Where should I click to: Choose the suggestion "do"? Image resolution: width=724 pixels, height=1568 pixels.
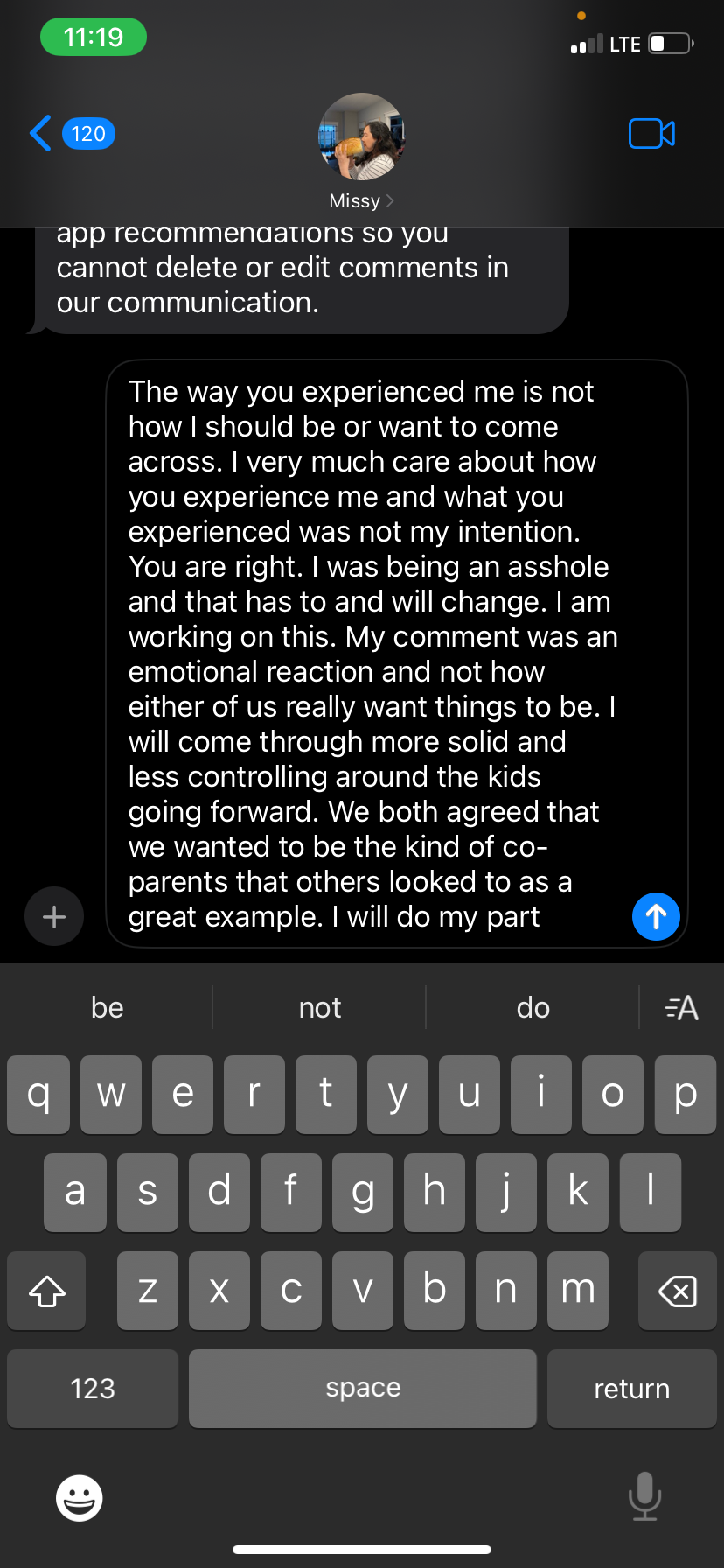coord(533,1008)
